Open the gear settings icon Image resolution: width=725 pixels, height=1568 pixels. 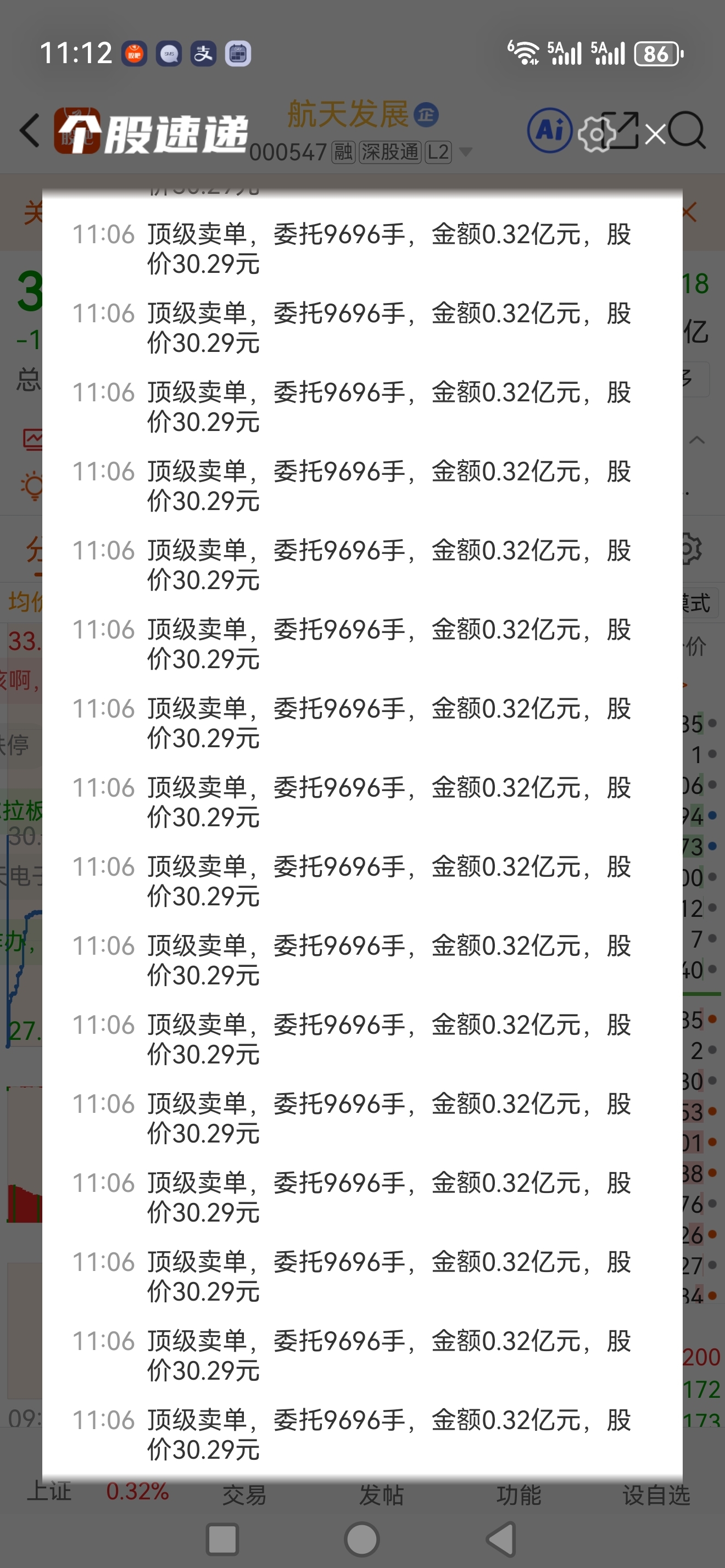tap(595, 134)
